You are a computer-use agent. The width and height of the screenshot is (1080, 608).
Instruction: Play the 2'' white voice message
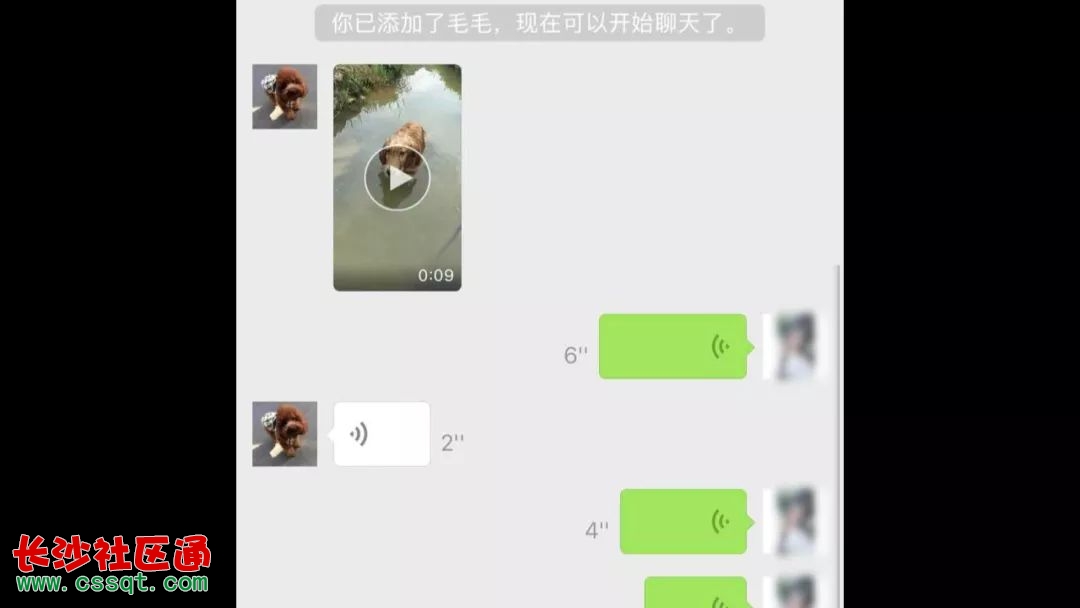coord(381,434)
